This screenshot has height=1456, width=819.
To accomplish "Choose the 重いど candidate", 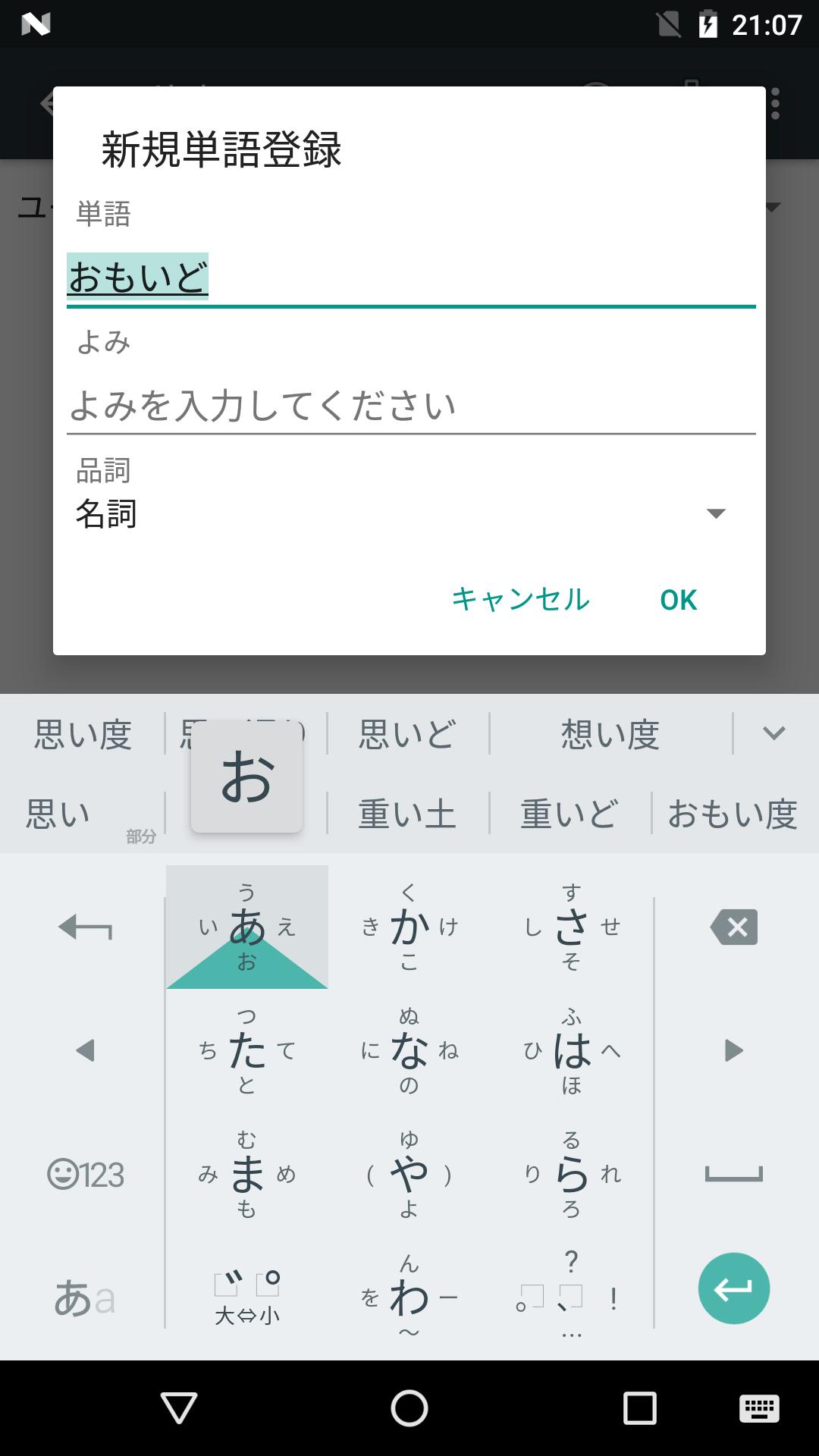I will coord(570,814).
